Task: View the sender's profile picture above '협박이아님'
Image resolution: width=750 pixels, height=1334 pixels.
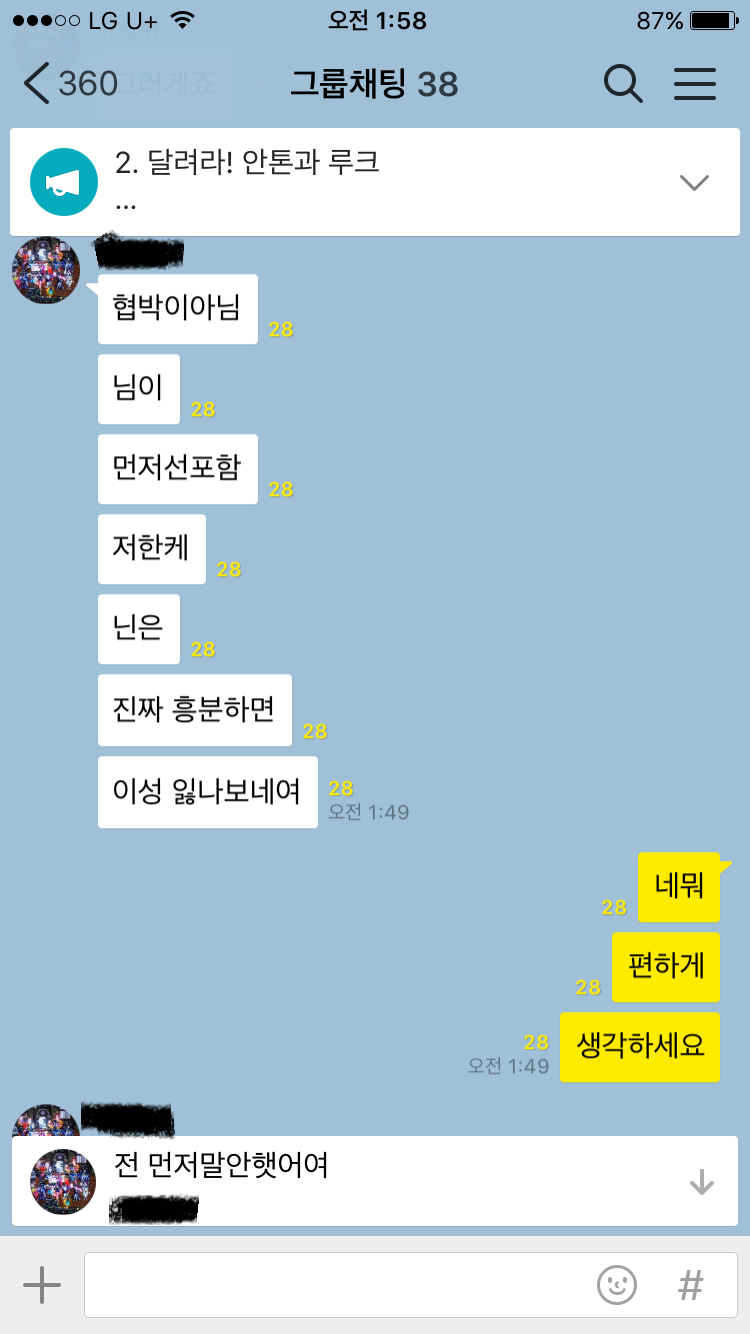Action: pyautogui.click(x=46, y=270)
